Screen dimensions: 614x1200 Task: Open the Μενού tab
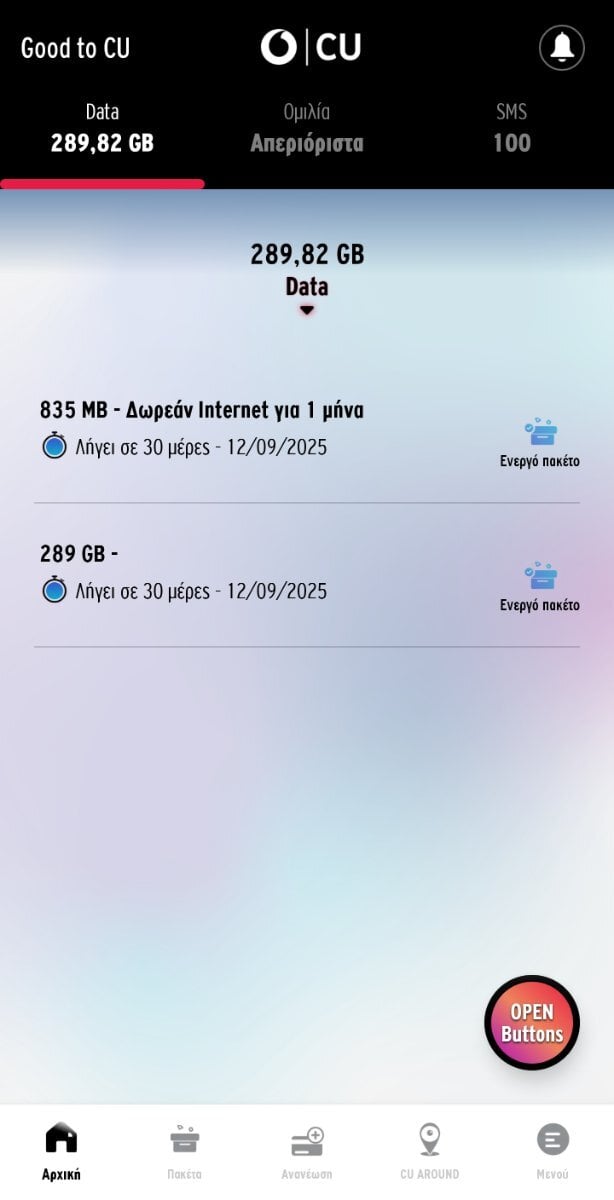552,1152
